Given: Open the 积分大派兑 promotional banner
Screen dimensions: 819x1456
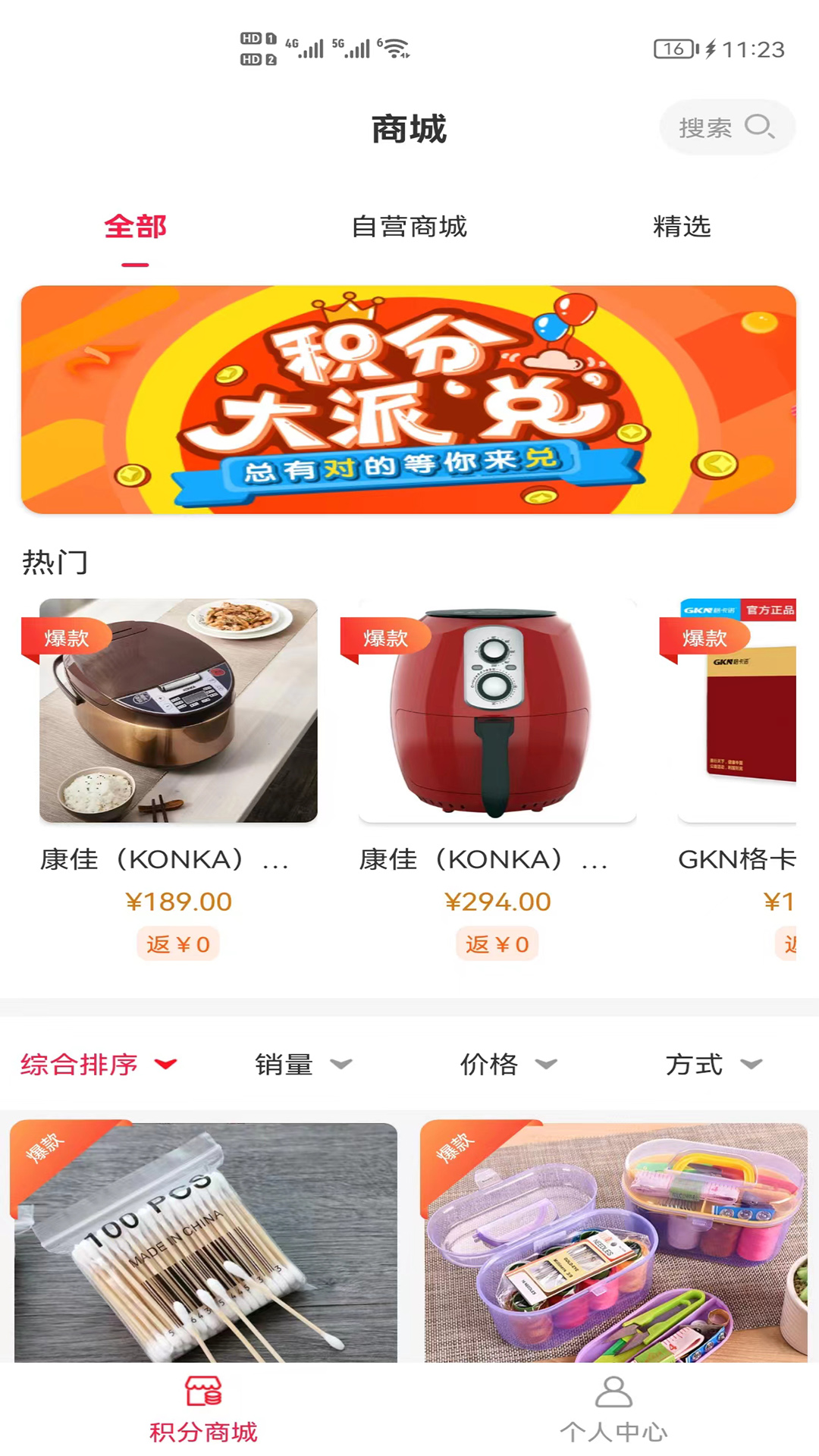Looking at the screenshot, I should (x=409, y=400).
